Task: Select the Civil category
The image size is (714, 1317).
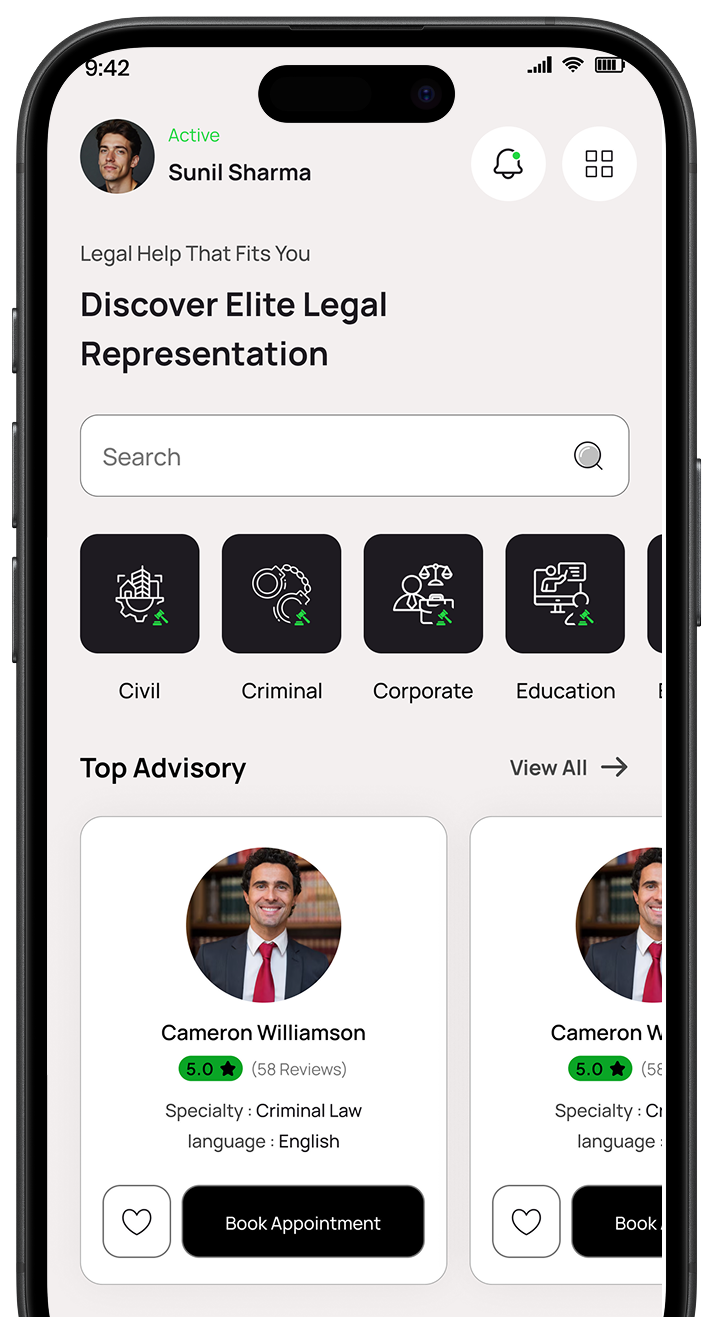Action: [x=140, y=594]
